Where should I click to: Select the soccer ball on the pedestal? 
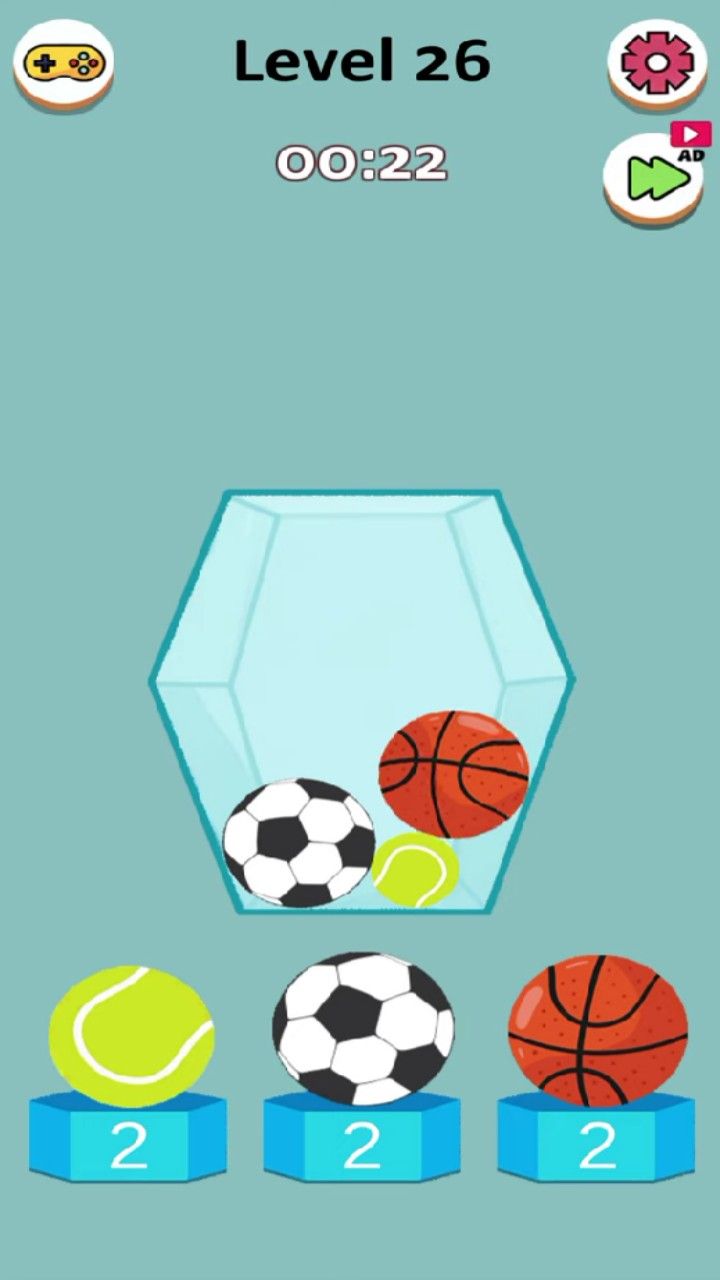pyautogui.click(x=363, y=1028)
